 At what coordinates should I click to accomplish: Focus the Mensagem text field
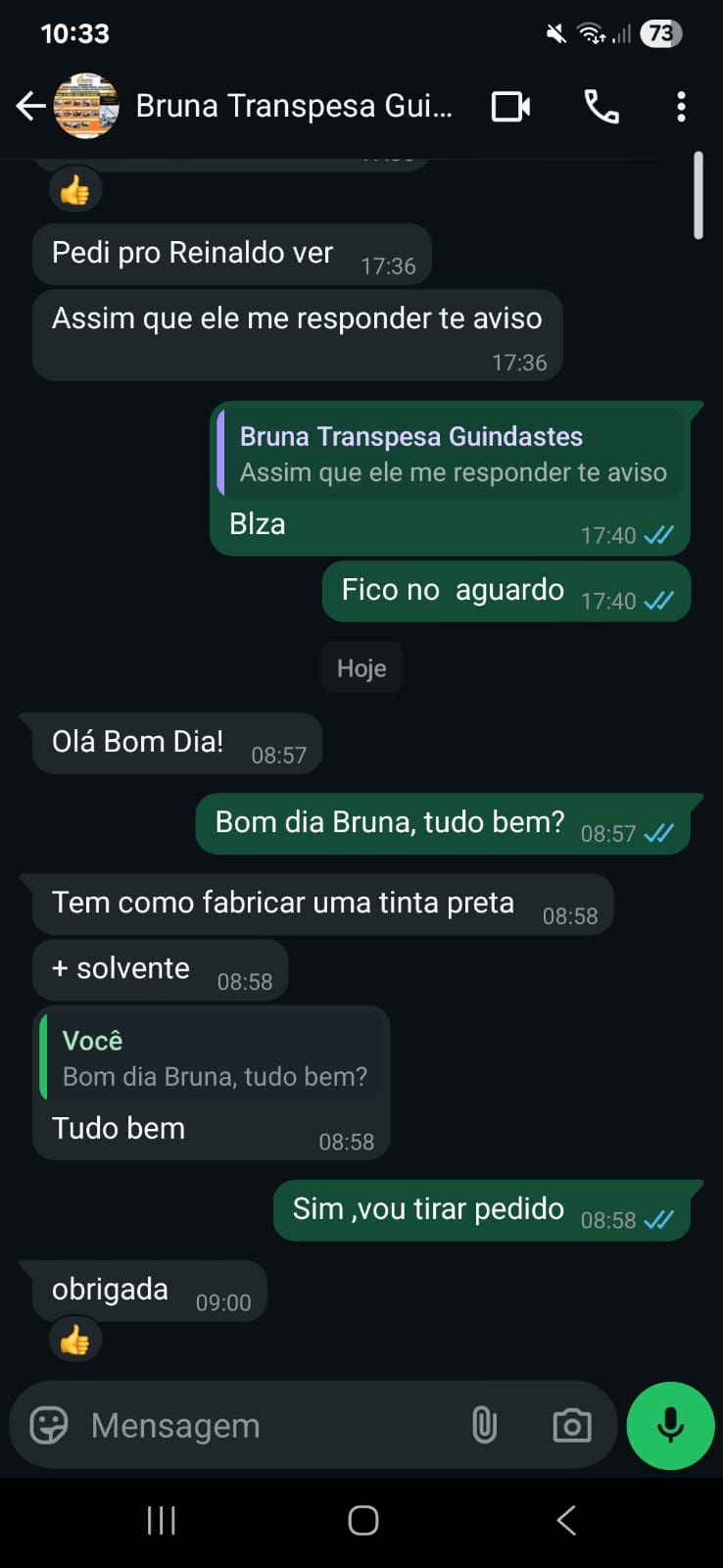coord(265,1425)
